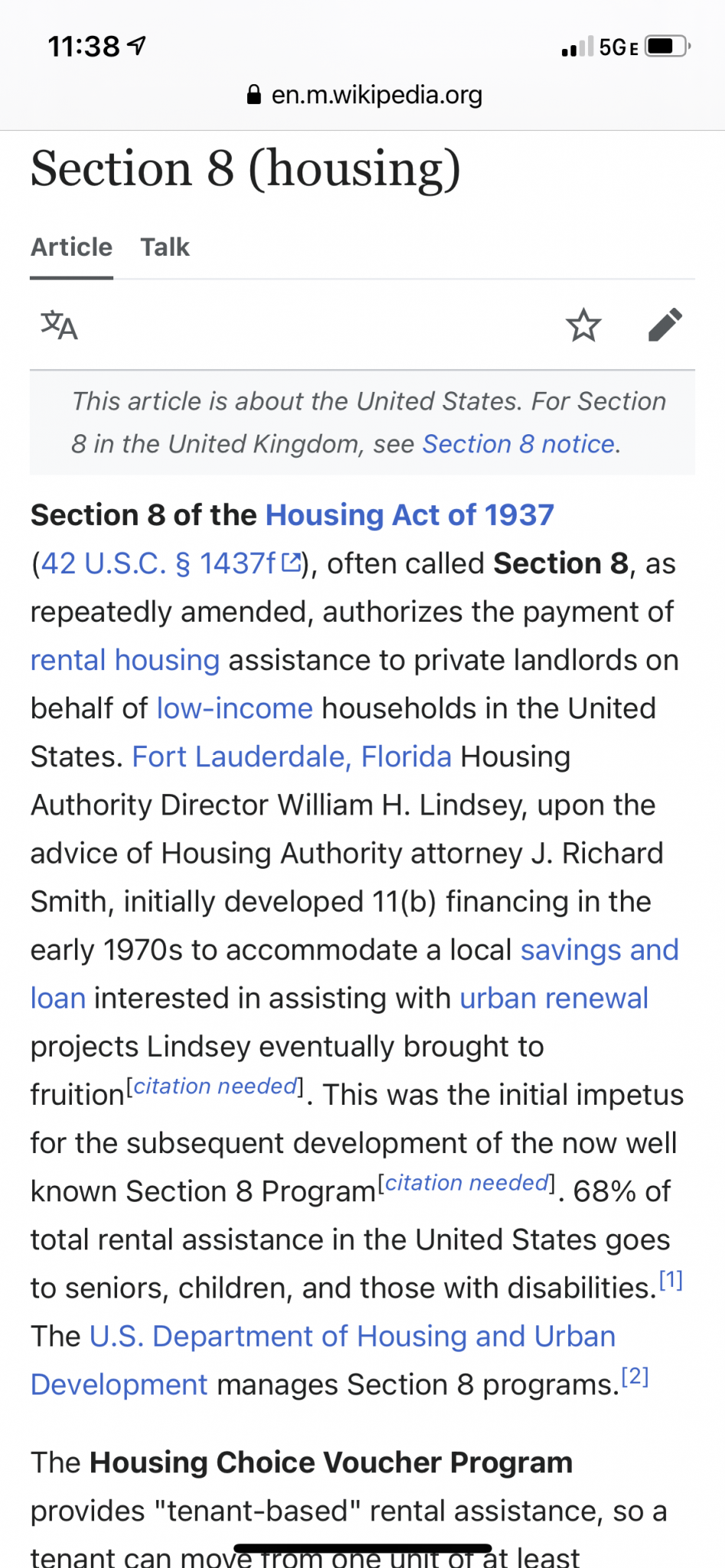Viewport: 725px width, 1568px height.
Task: Open the urban renewal link
Action: pos(554,998)
